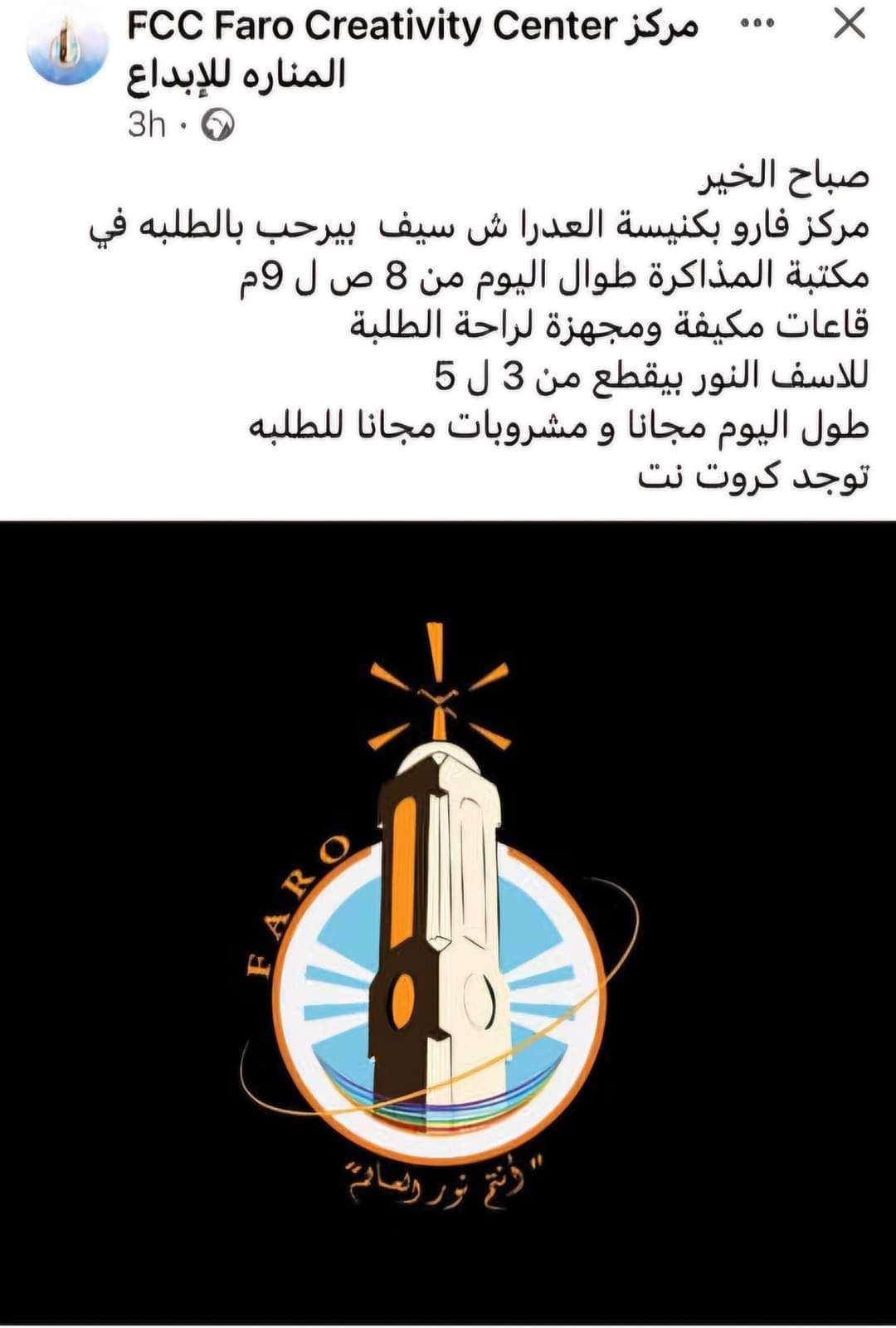Screen dimensions: 896x1328
Task: Open the post's three-dot options menu
Action: click(756, 25)
